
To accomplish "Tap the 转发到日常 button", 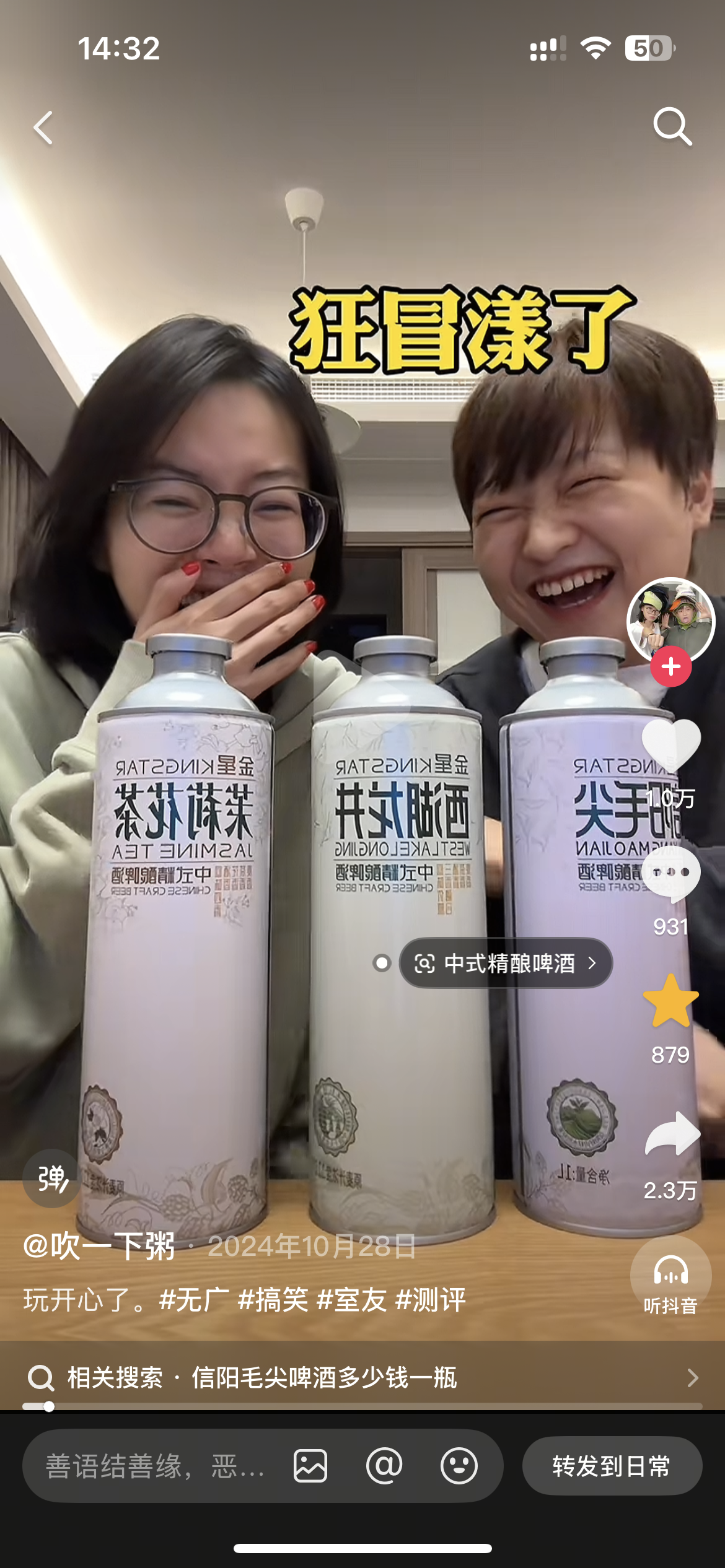I will [x=612, y=1466].
